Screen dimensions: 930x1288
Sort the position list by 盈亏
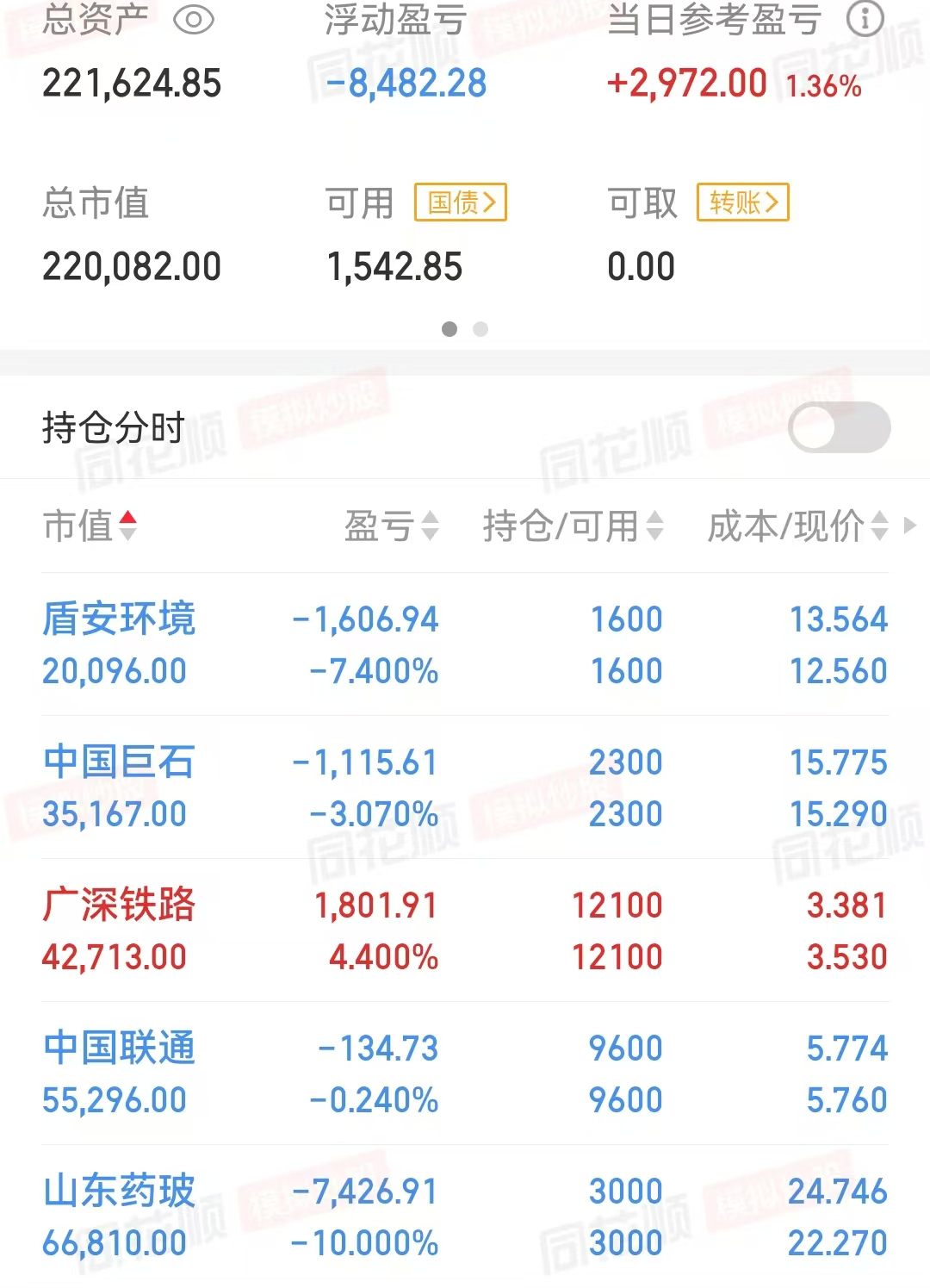pos(431,527)
